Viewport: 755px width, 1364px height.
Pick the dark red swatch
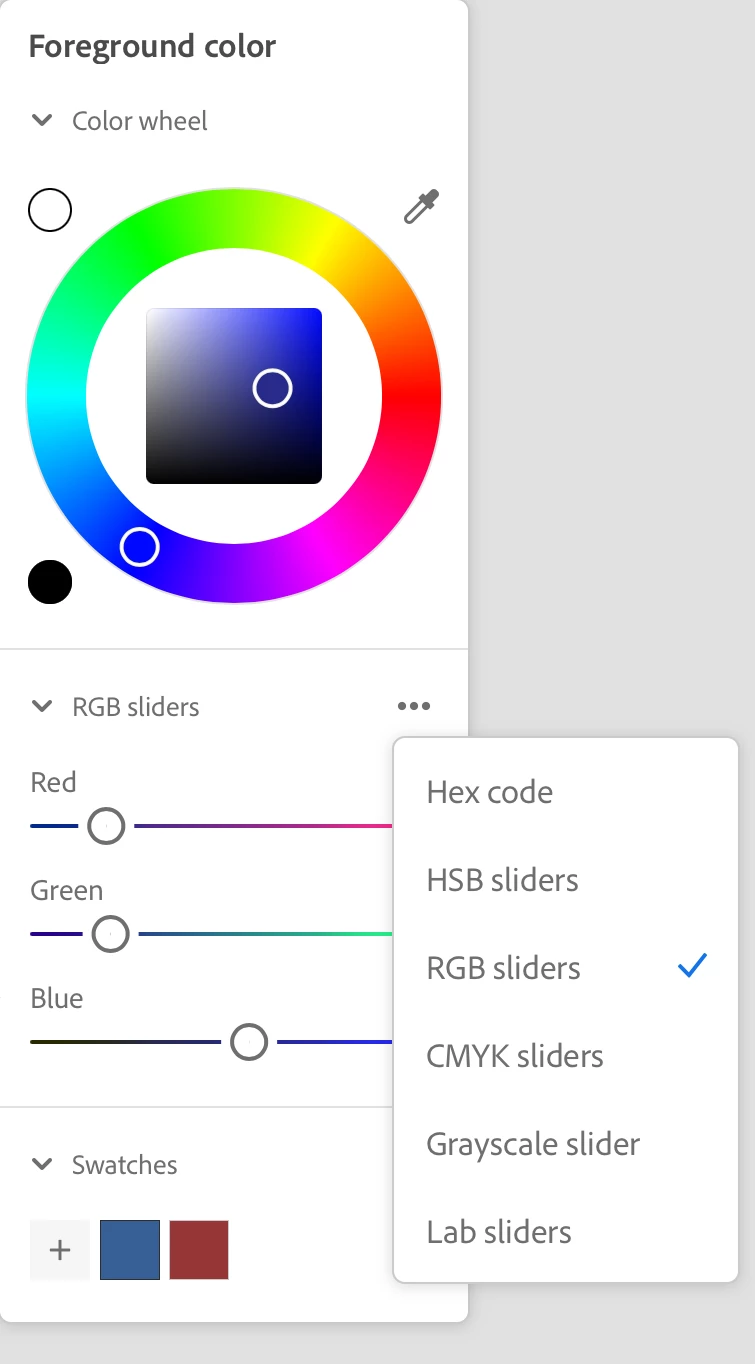click(x=199, y=1250)
